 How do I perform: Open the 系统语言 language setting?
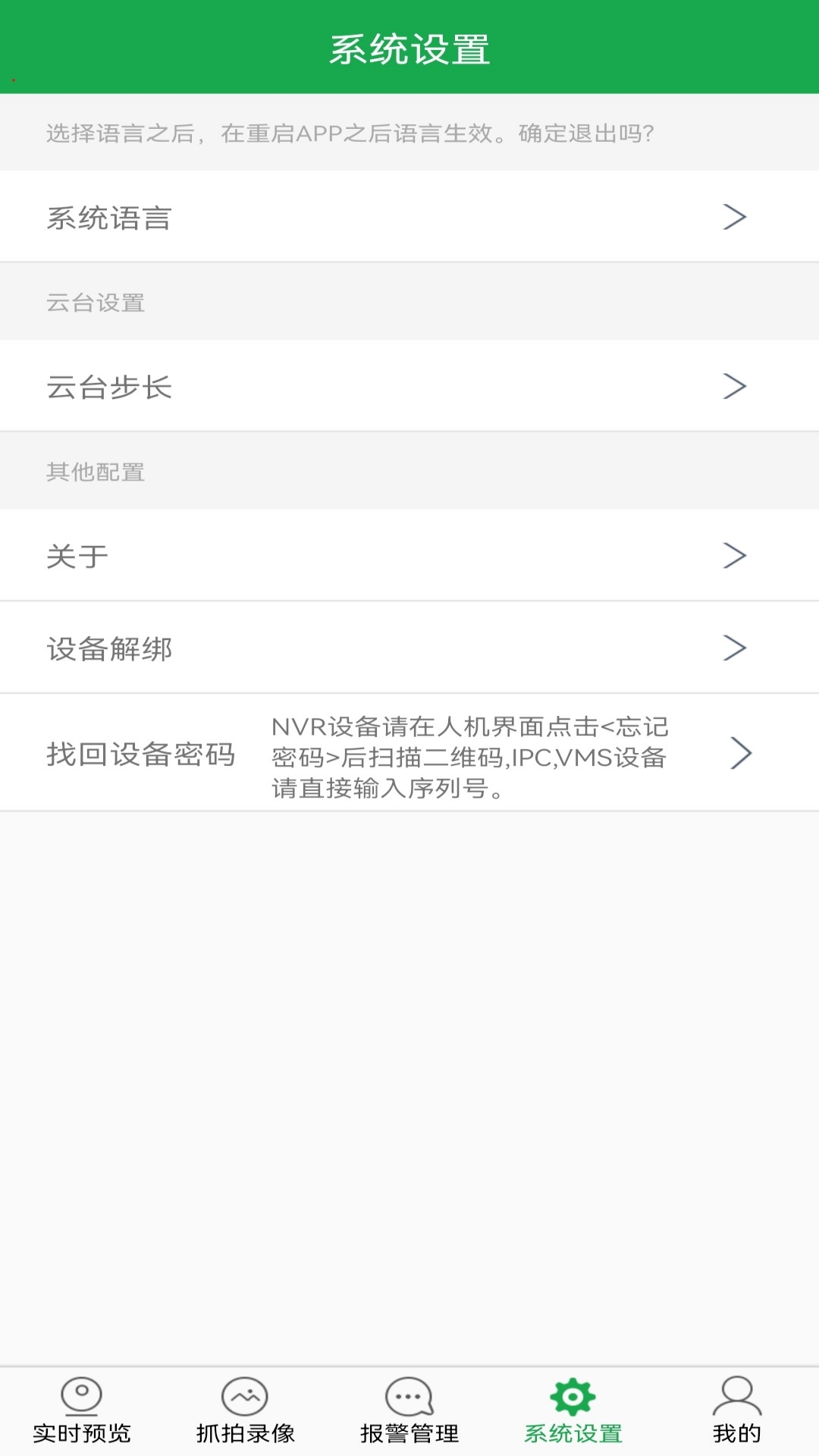(x=409, y=217)
